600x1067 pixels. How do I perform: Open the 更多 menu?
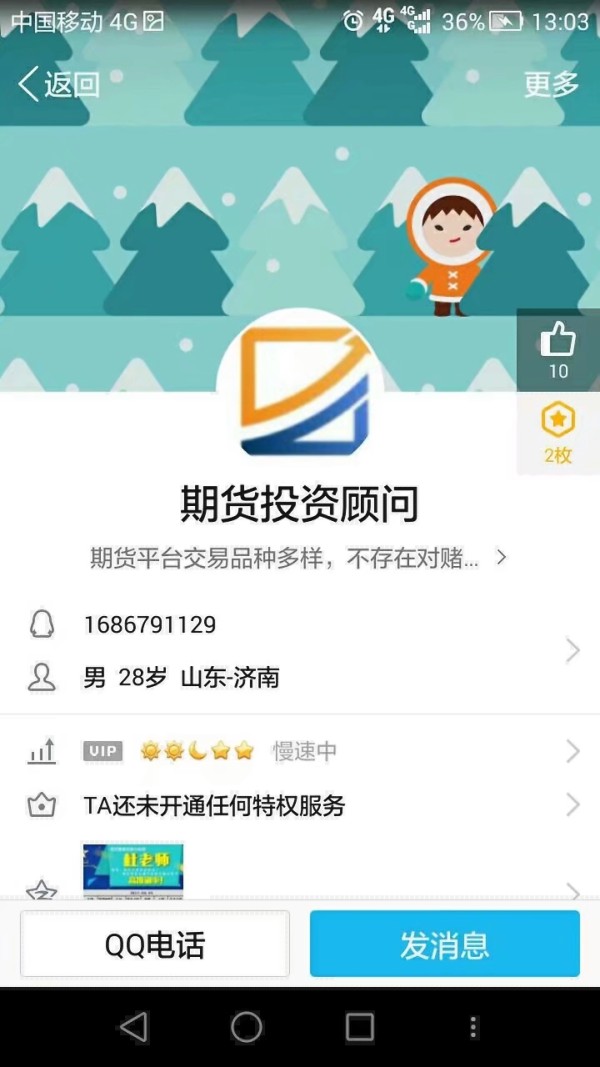click(551, 84)
